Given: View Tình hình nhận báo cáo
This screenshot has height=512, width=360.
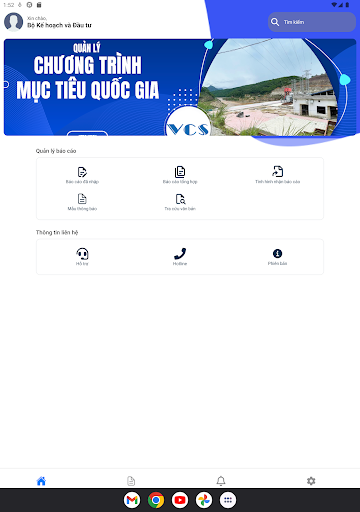Looking at the screenshot, I should (x=278, y=175).
